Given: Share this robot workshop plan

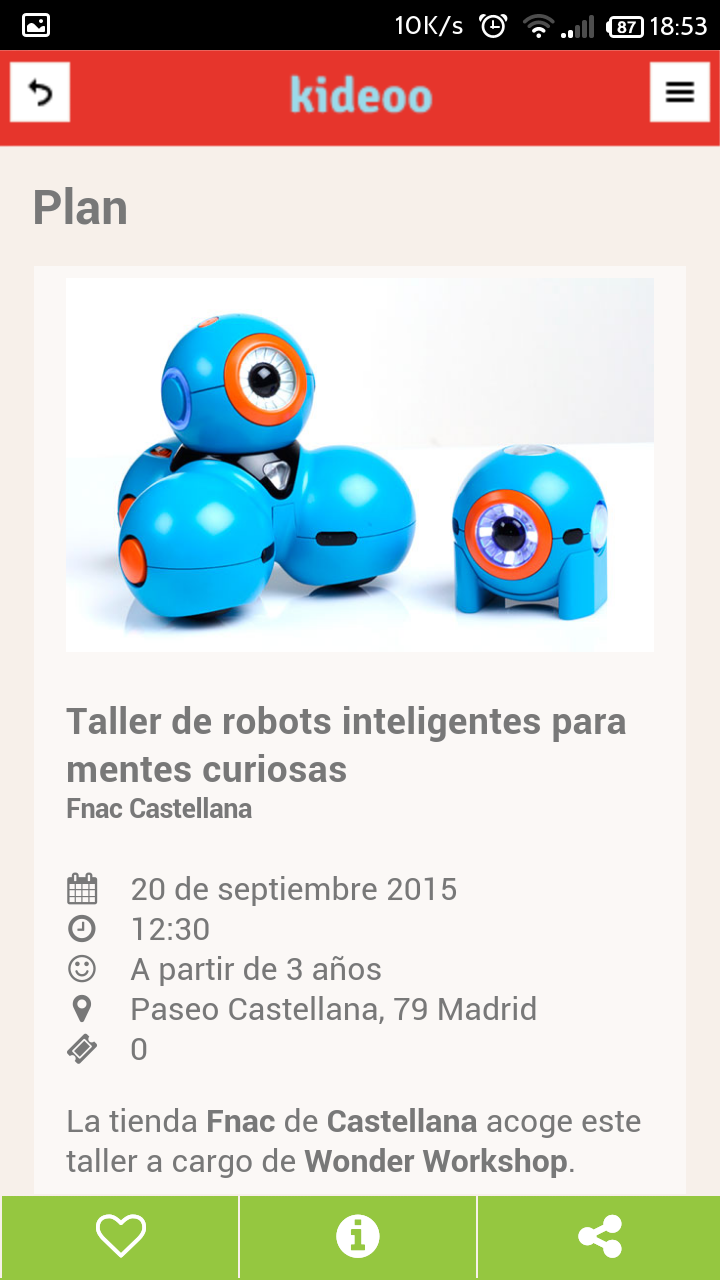Looking at the screenshot, I should tap(600, 1237).
